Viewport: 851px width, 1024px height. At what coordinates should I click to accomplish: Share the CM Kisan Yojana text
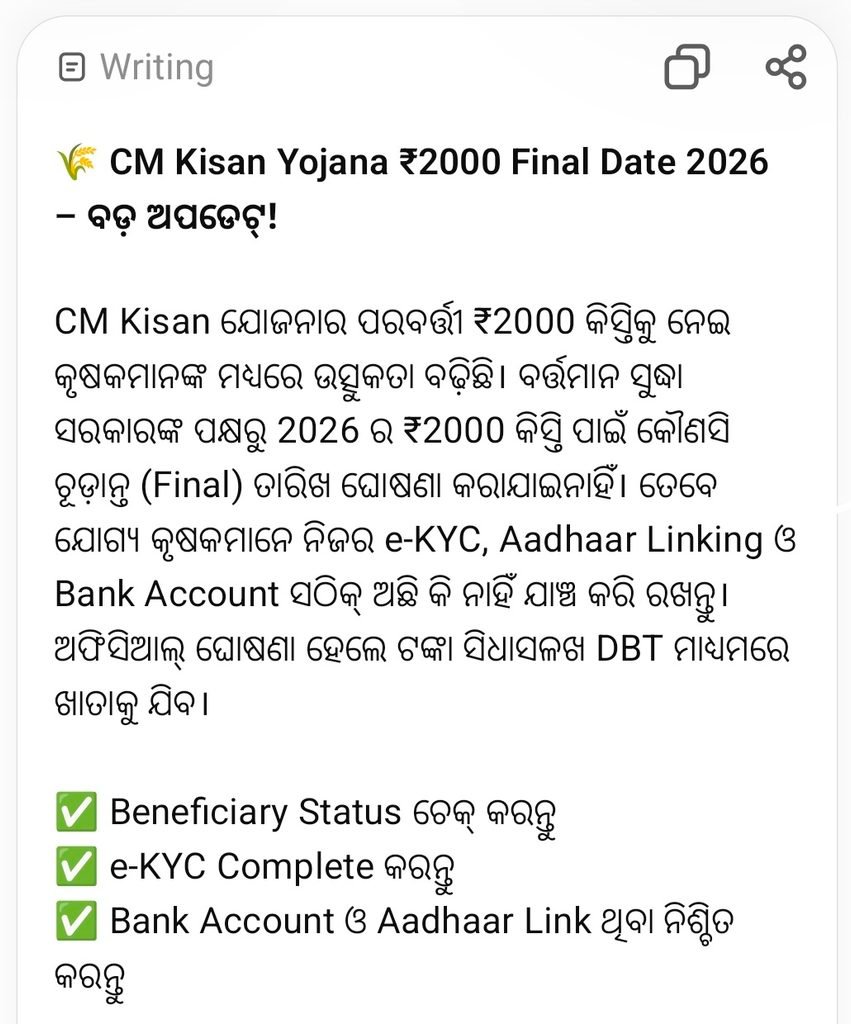786,67
